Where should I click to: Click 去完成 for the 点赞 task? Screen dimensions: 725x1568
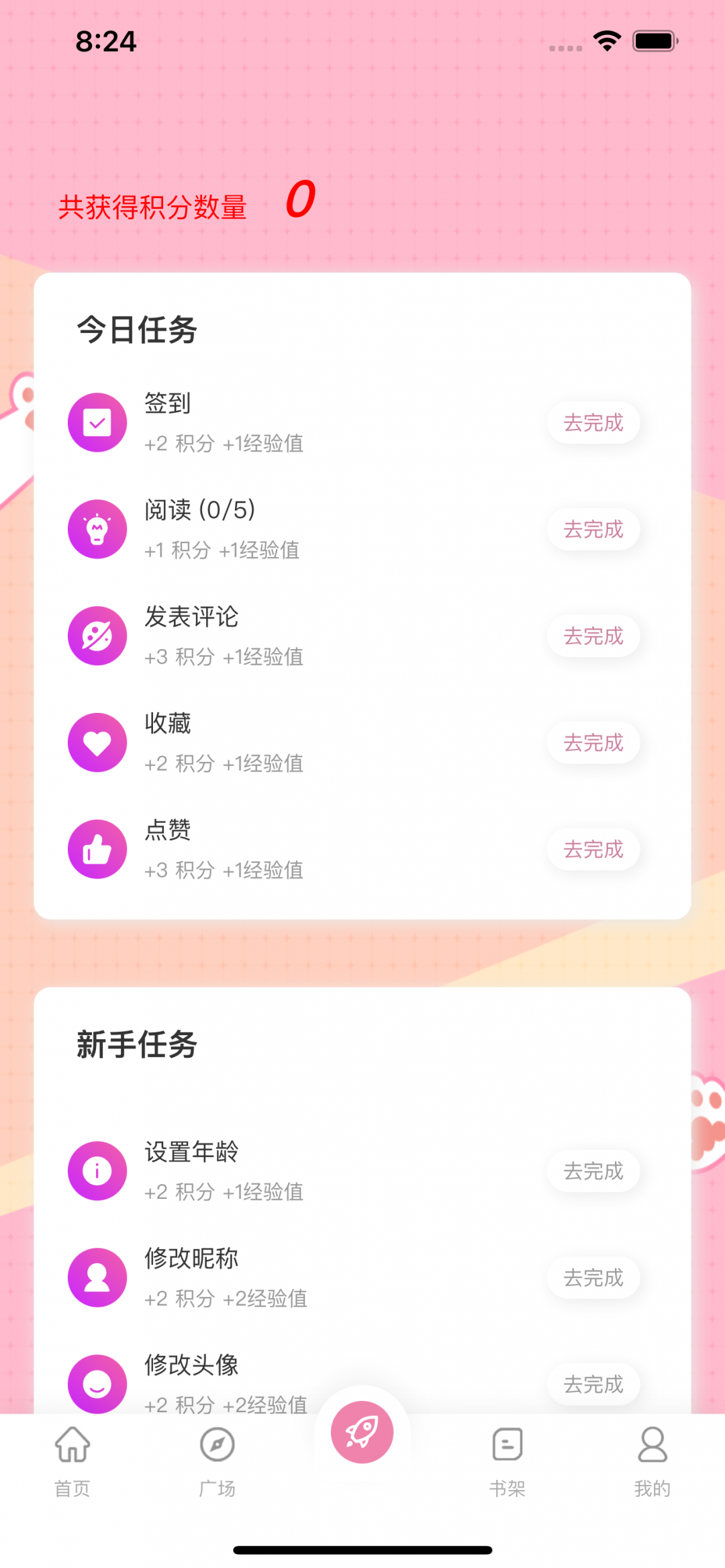[593, 848]
